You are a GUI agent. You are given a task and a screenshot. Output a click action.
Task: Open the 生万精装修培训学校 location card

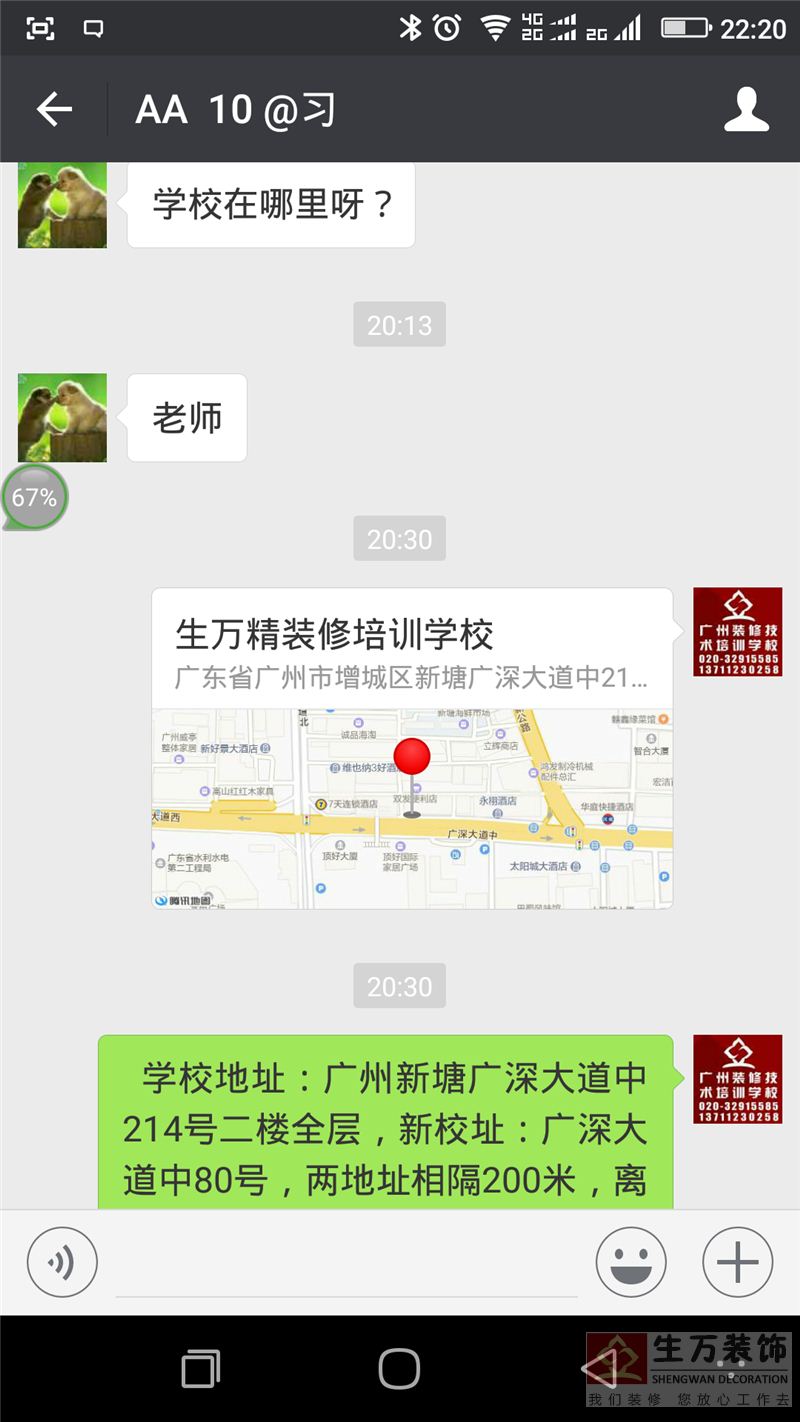tap(411, 747)
